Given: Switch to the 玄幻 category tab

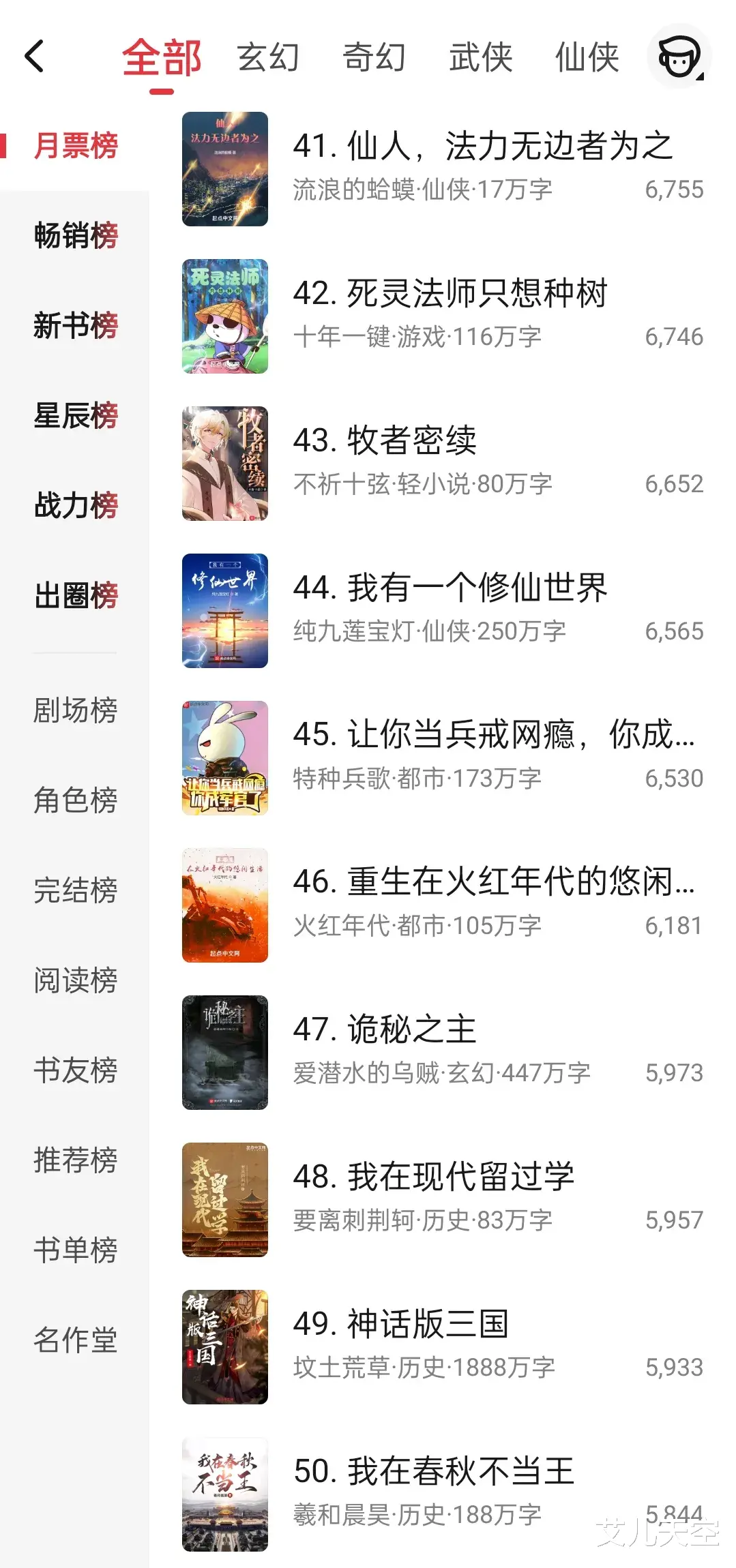Looking at the screenshot, I should coord(268,57).
